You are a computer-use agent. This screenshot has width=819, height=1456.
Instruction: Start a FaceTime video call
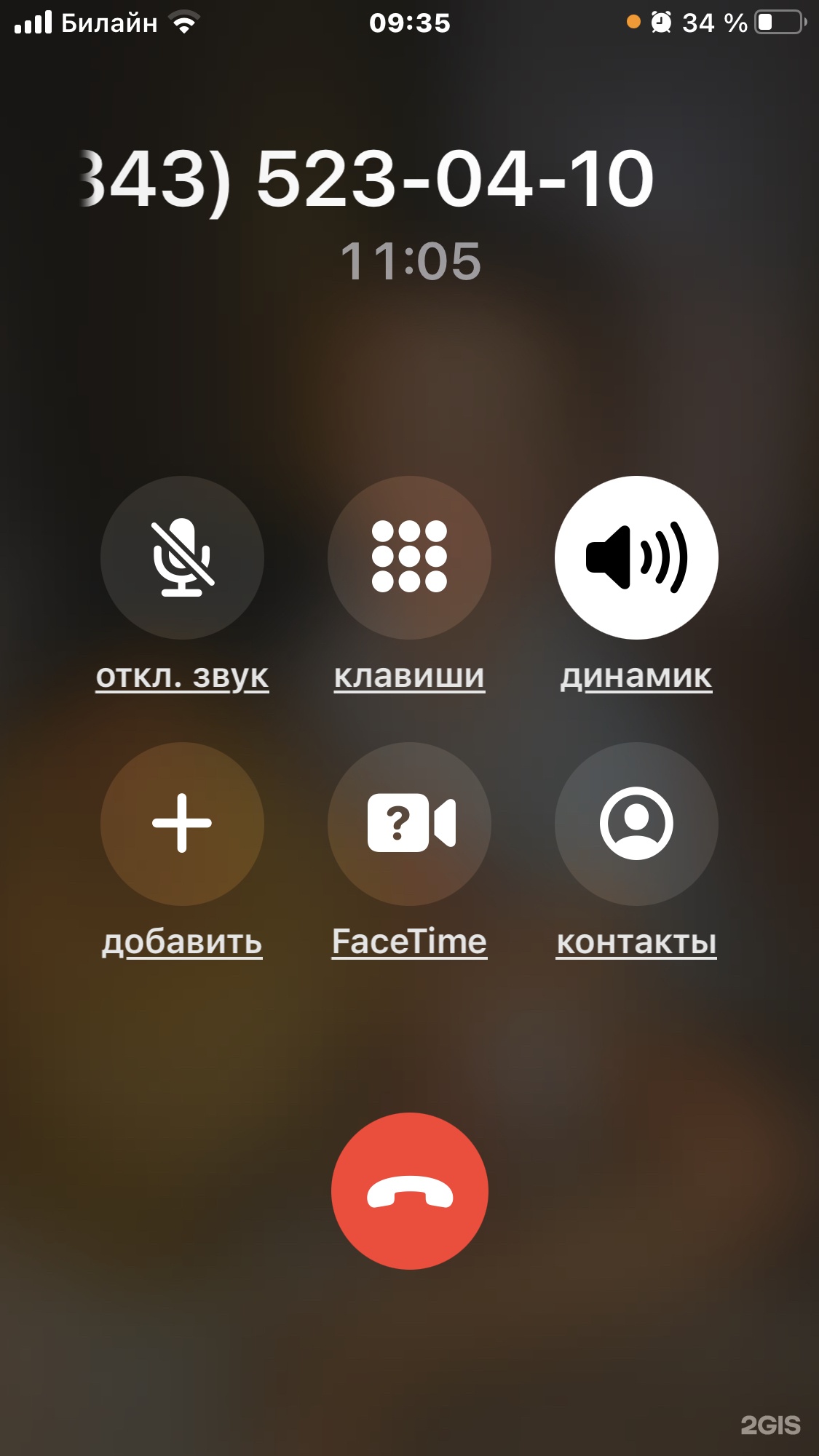[x=409, y=824]
